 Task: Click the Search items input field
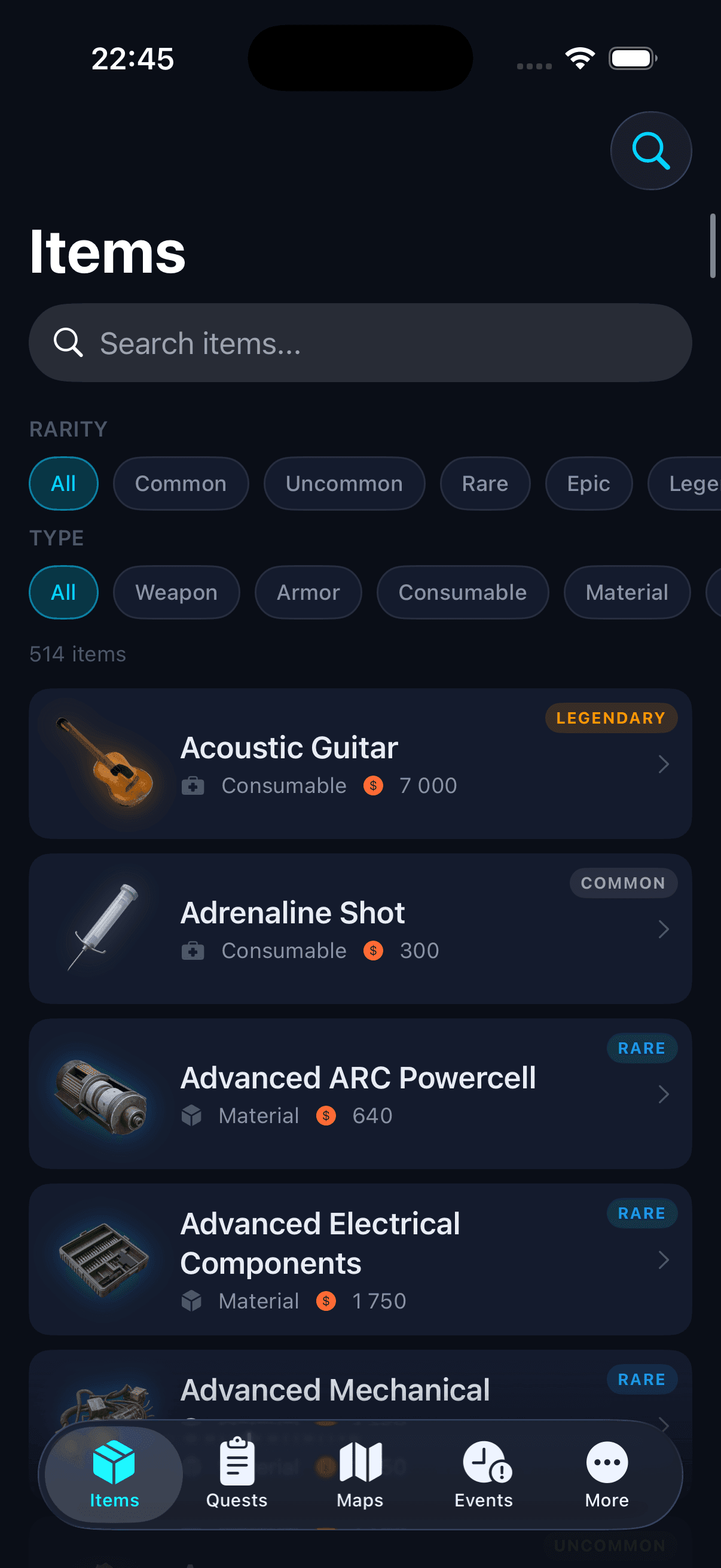point(360,343)
